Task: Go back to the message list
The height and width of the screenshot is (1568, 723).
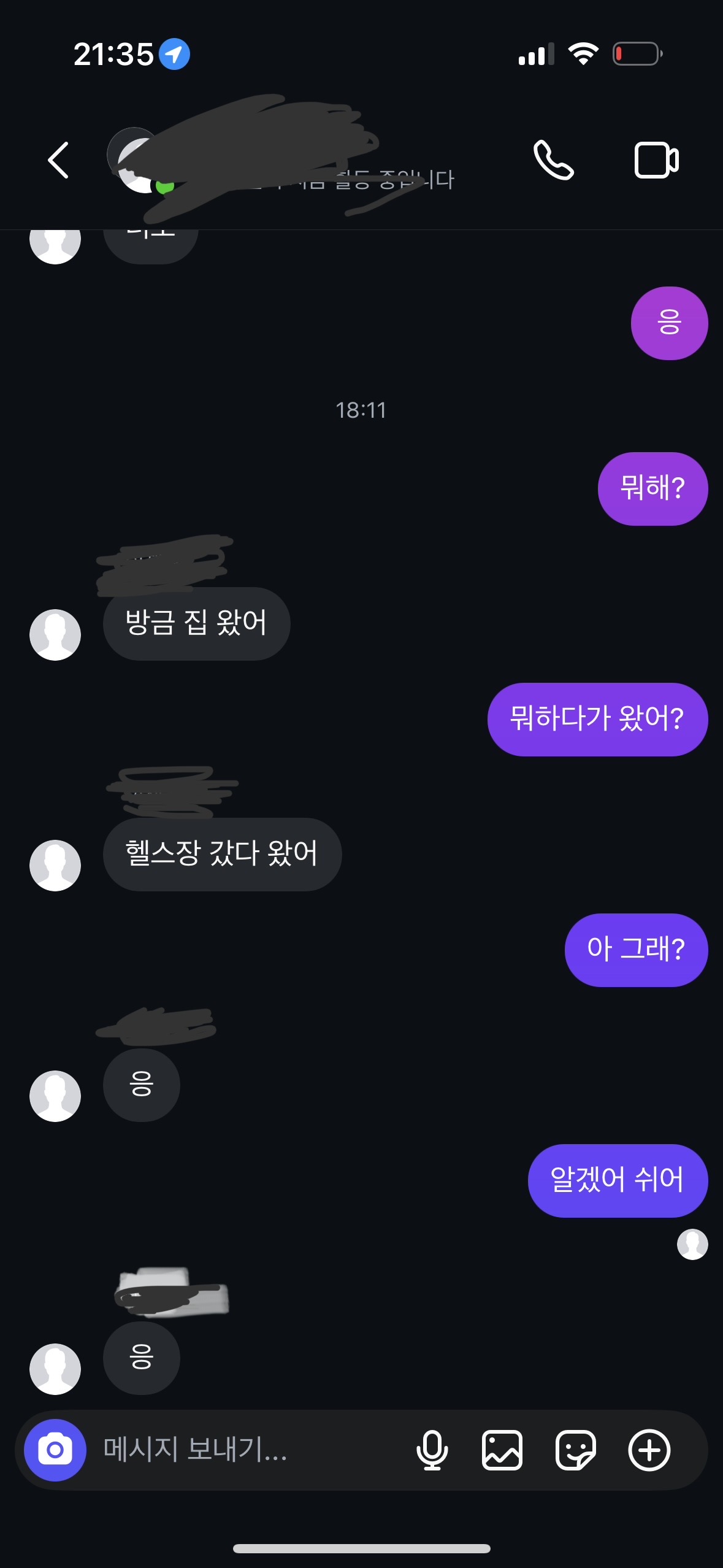Action: point(59,160)
